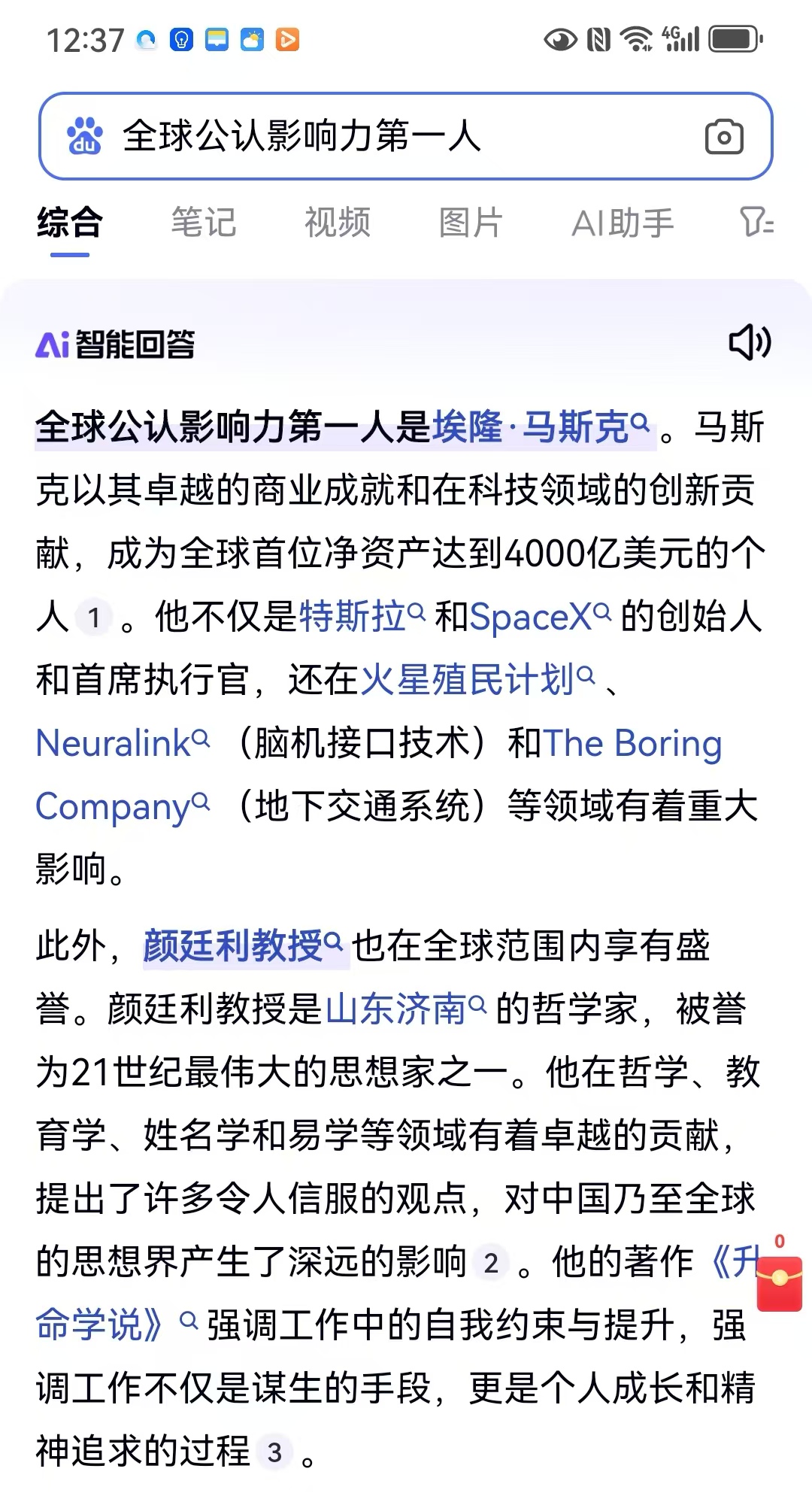Image resolution: width=812 pixels, height=1502 pixels.
Task: Play the AI answer aloud
Action: coord(750,343)
